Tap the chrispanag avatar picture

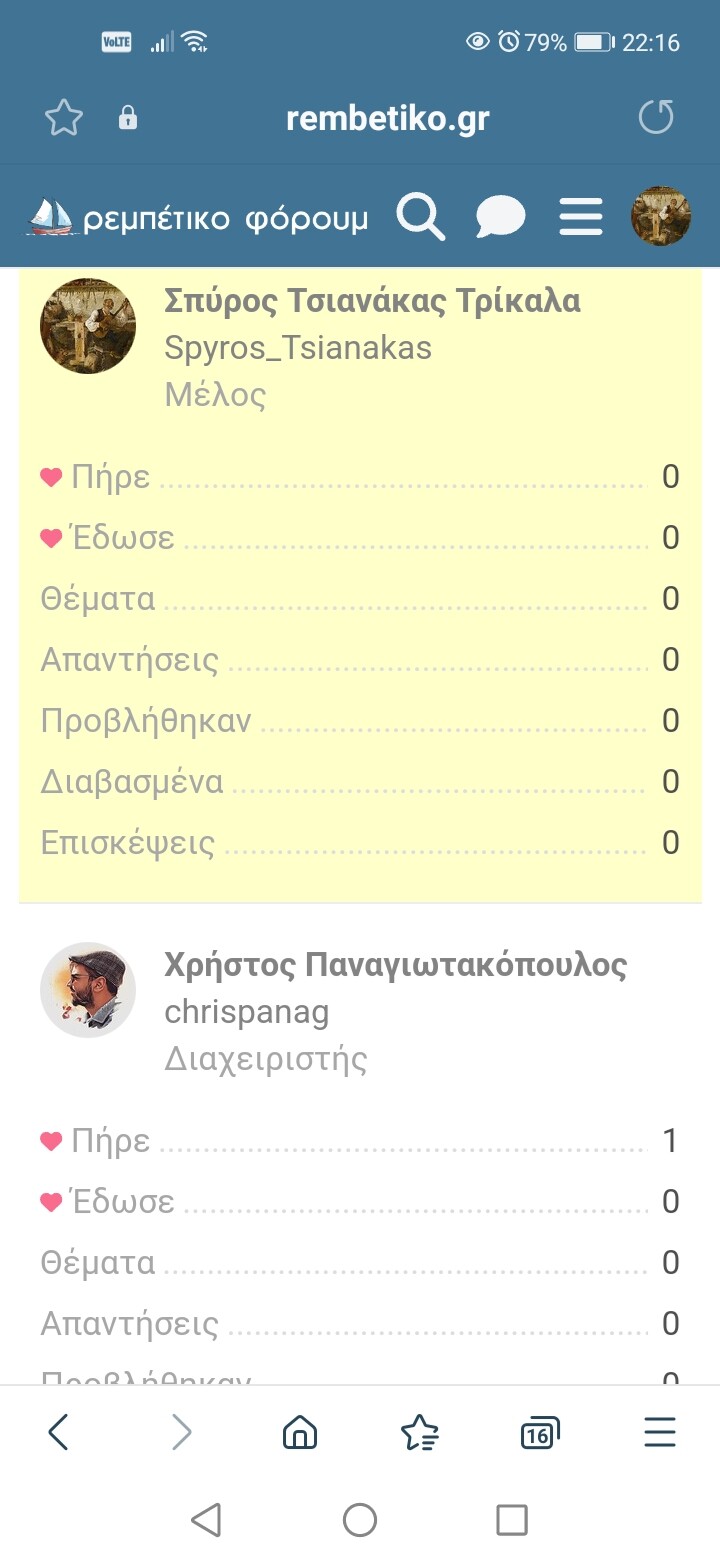(x=88, y=990)
